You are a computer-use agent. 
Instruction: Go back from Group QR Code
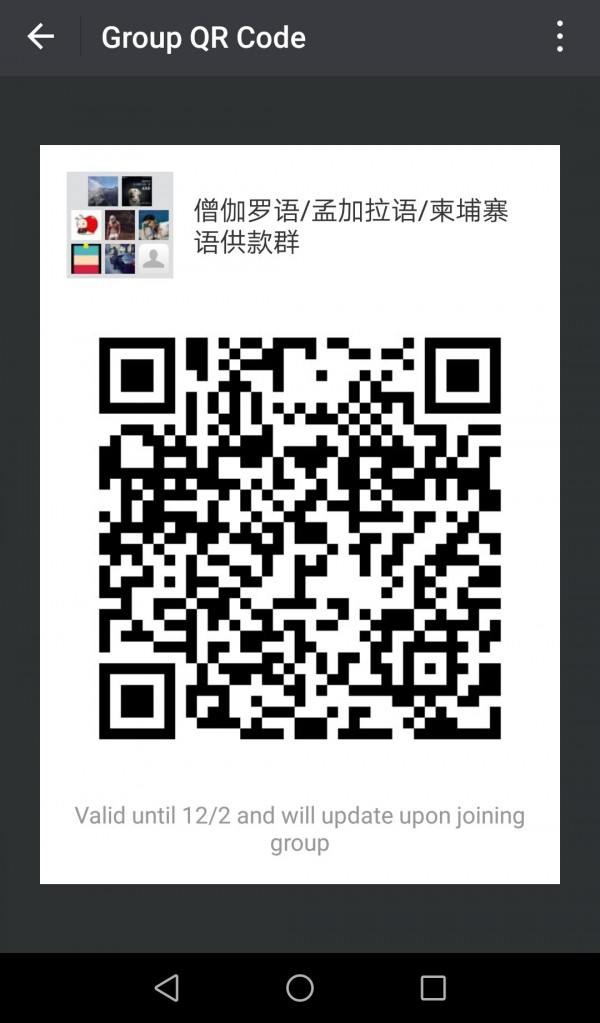click(40, 37)
